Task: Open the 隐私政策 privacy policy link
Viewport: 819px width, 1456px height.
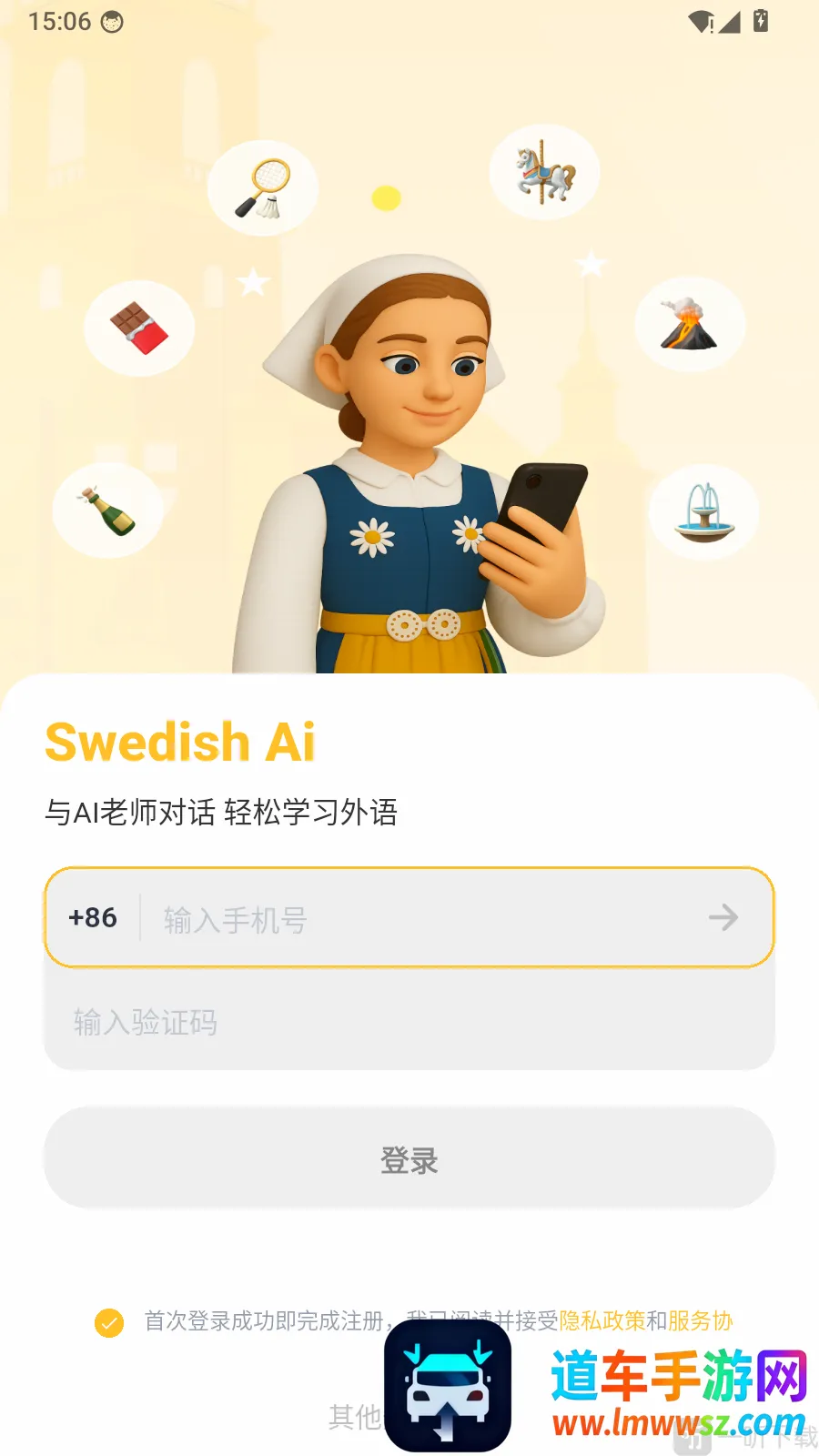Action: point(602,1320)
